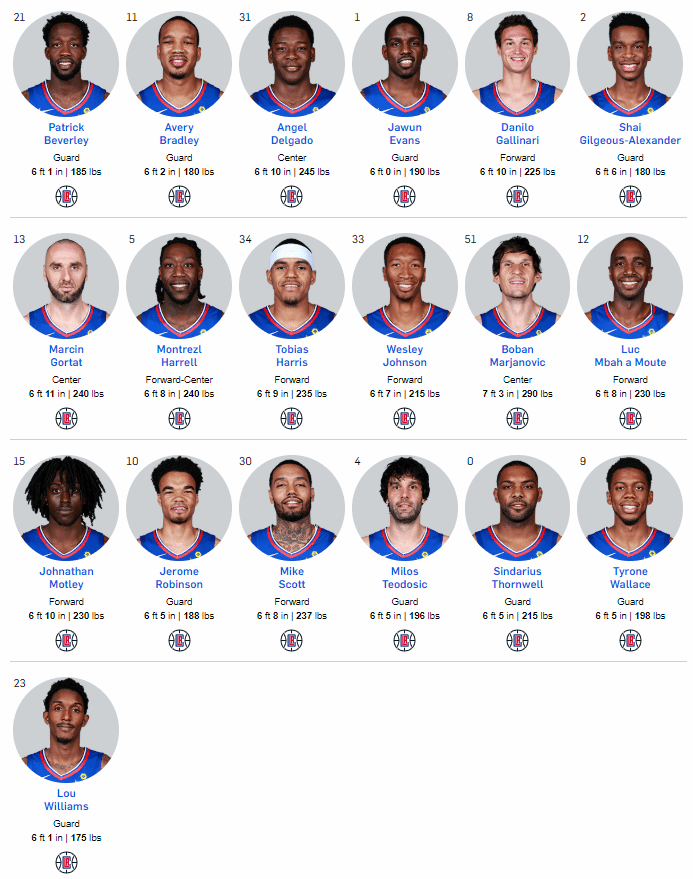View Angel Delgado's profile
The image size is (693, 879).
(291, 134)
